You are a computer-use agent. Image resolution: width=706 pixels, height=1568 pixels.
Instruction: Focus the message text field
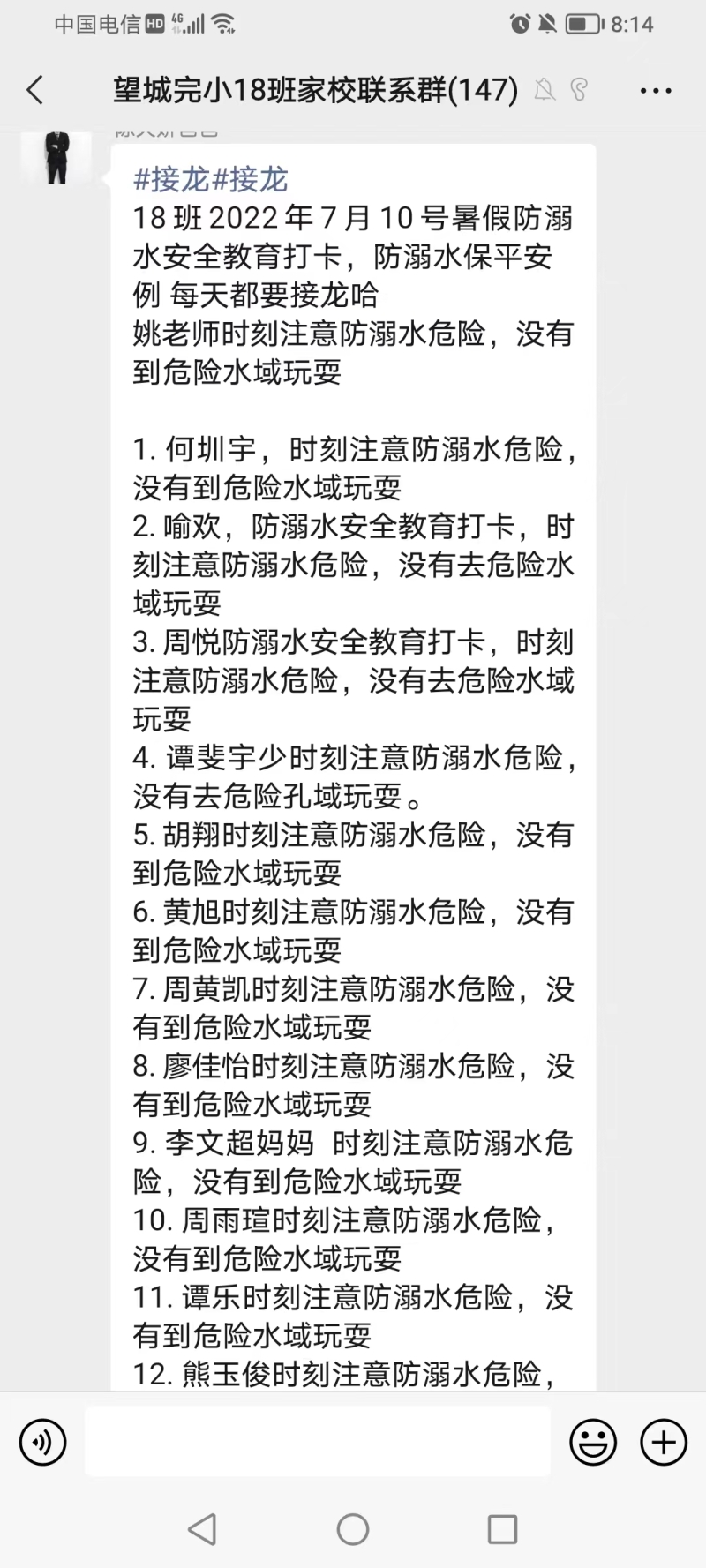[x=318, y=1443]
